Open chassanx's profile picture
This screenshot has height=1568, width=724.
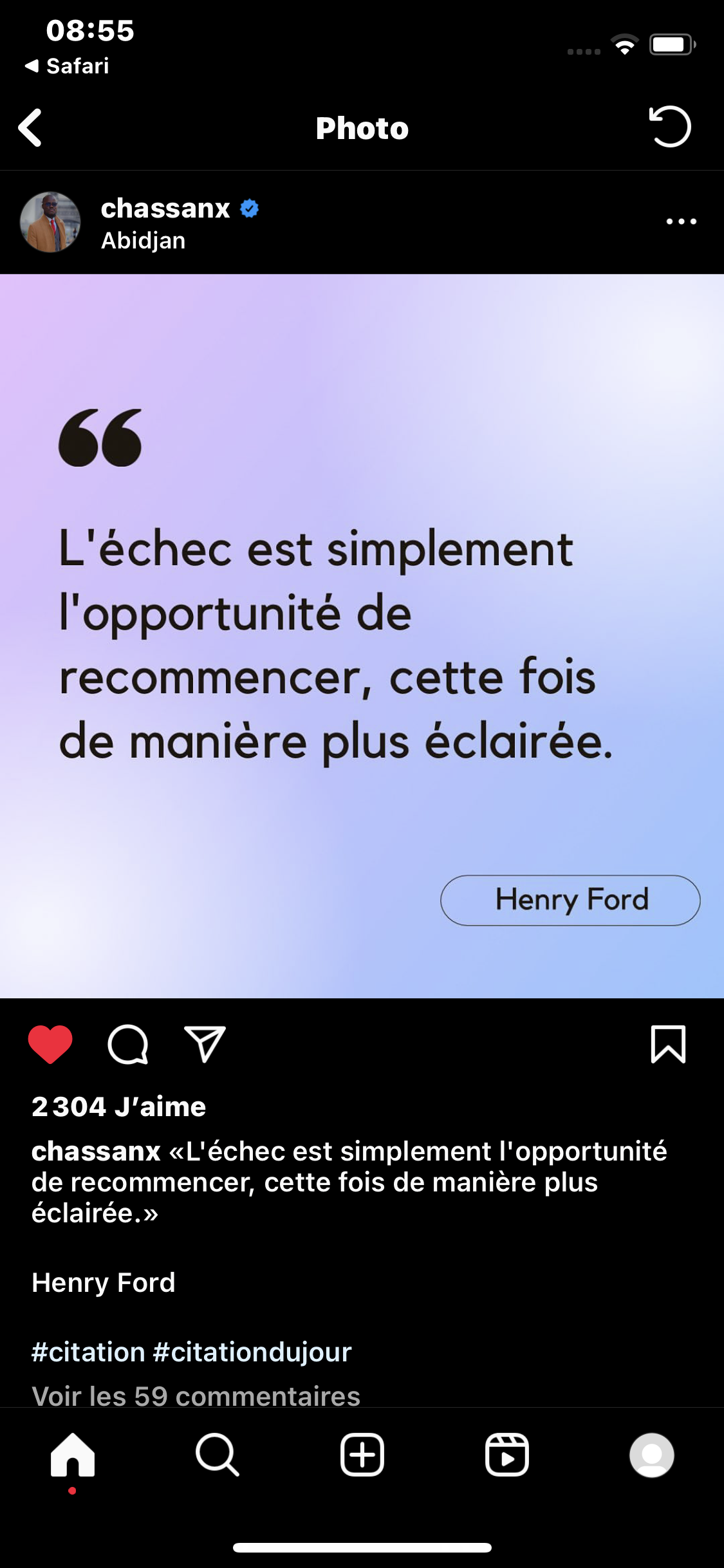50,222
